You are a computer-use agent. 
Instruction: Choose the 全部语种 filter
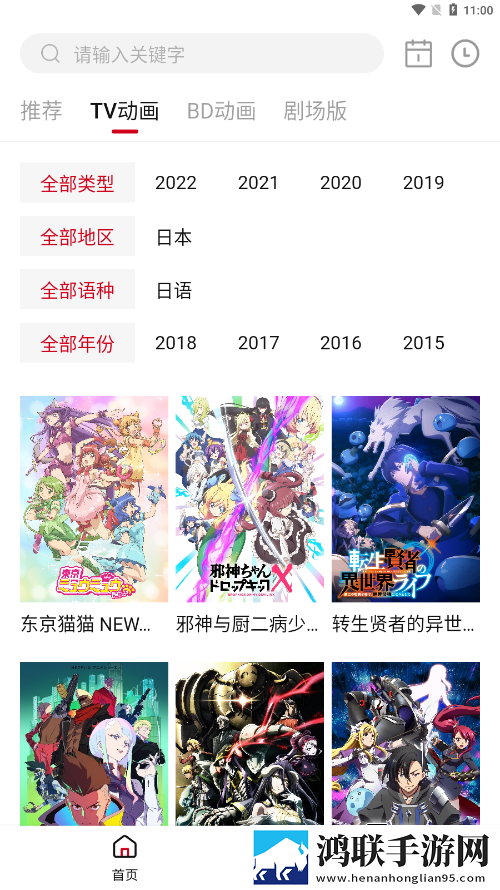click(x=77, y=289)
